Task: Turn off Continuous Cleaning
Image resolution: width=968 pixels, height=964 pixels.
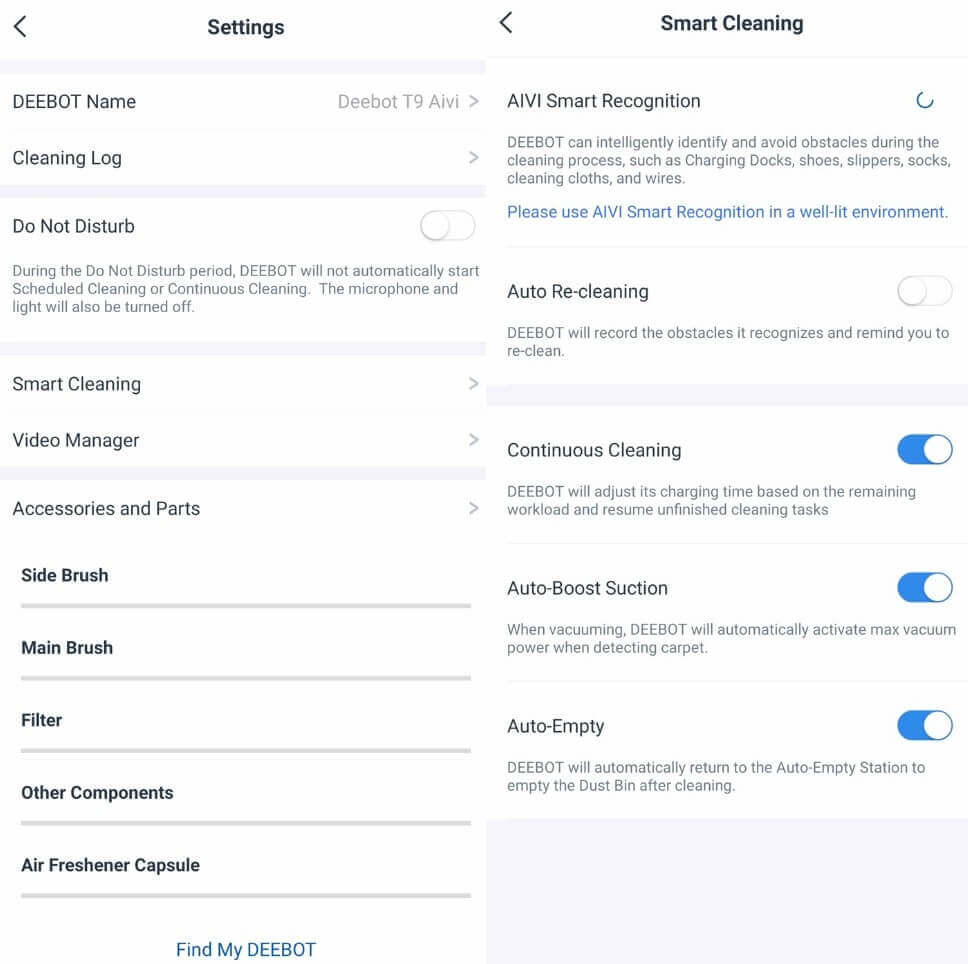Action: [x=924, y=450]
